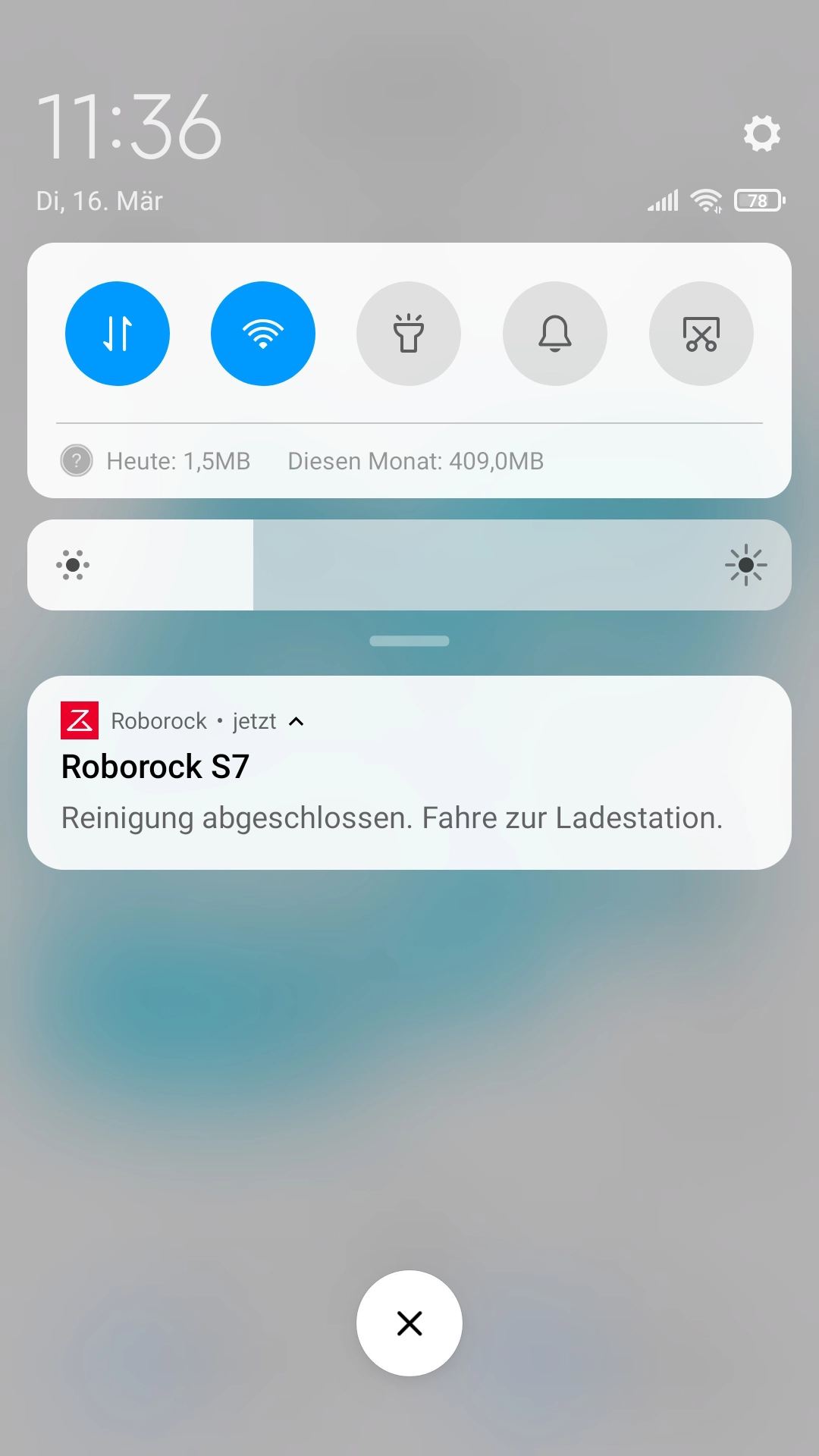
Task: Disable the Wi-Fi quick toggle
Action: [263, 334]
